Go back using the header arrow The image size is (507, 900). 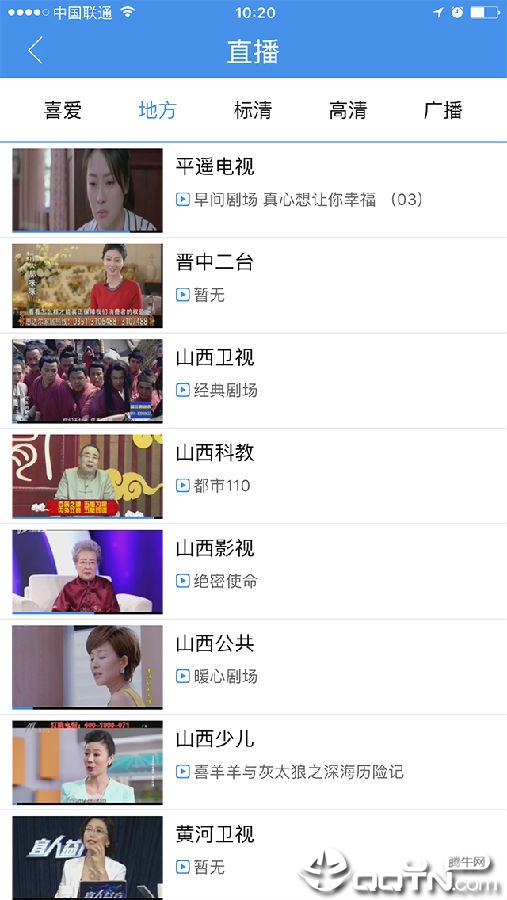(x=35, y=51)
